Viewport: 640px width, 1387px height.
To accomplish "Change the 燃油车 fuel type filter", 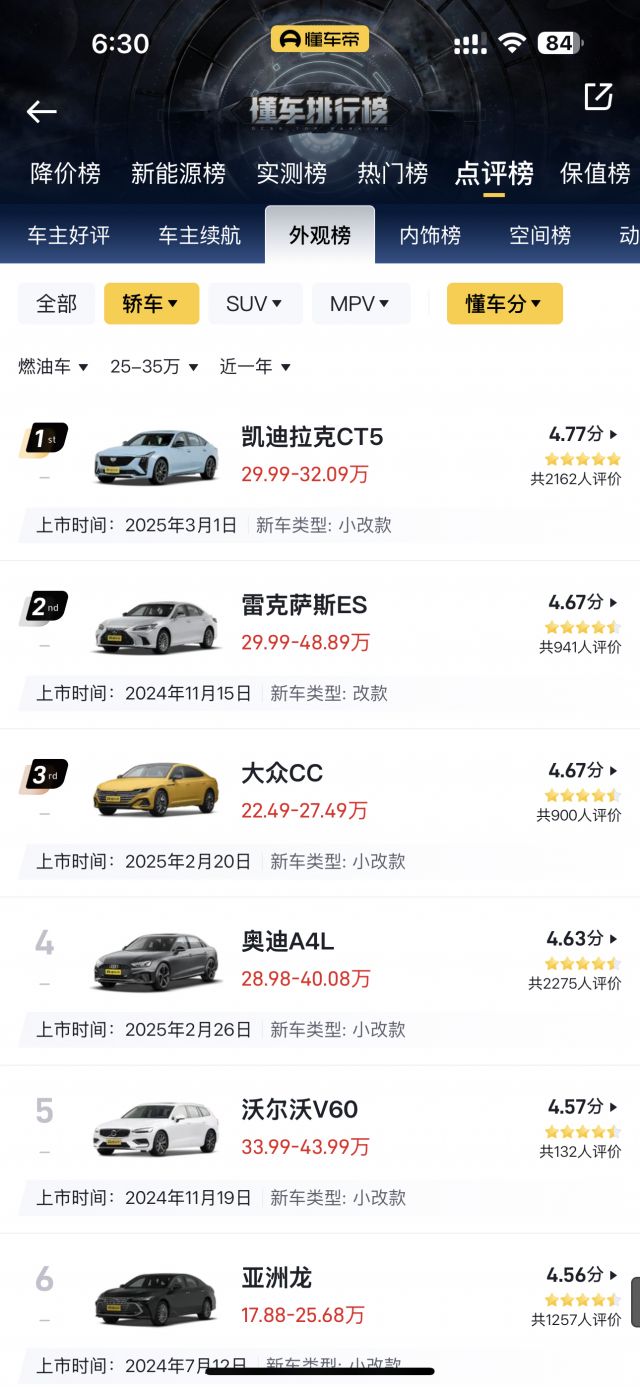I will [x=54, y=367].
